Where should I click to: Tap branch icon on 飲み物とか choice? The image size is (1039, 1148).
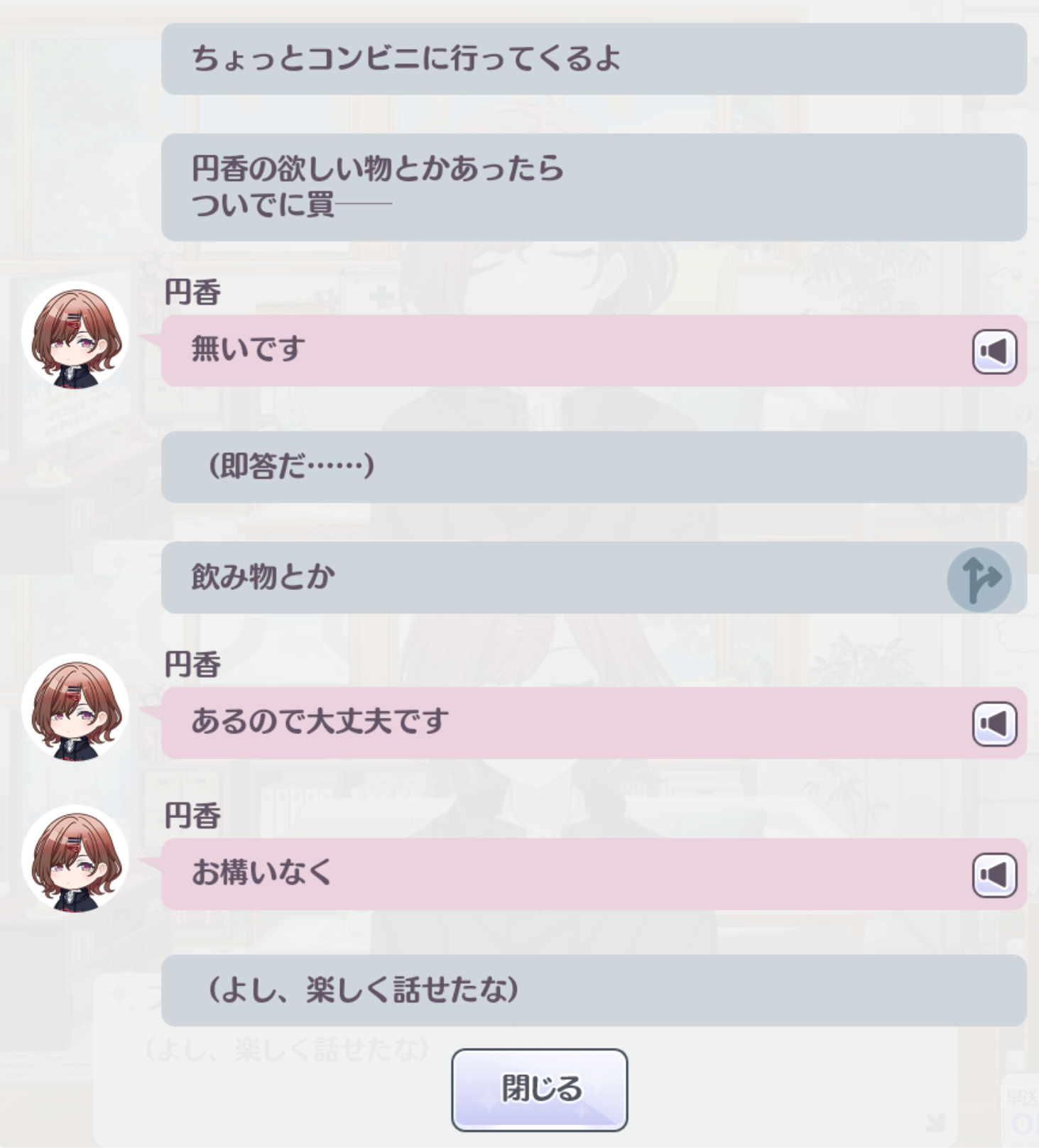[979, 579]
